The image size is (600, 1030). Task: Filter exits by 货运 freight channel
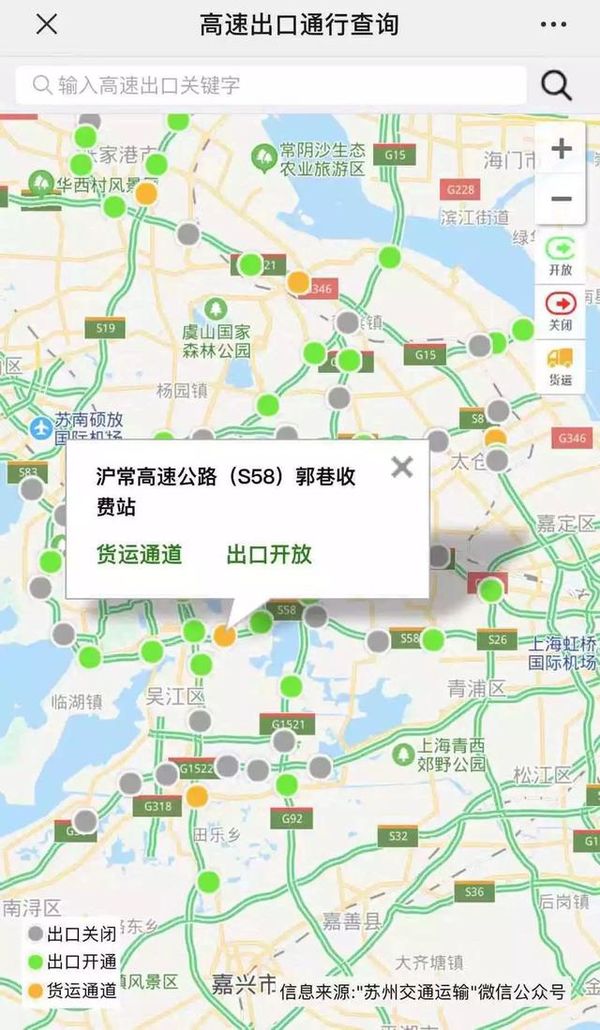point(561,366)
